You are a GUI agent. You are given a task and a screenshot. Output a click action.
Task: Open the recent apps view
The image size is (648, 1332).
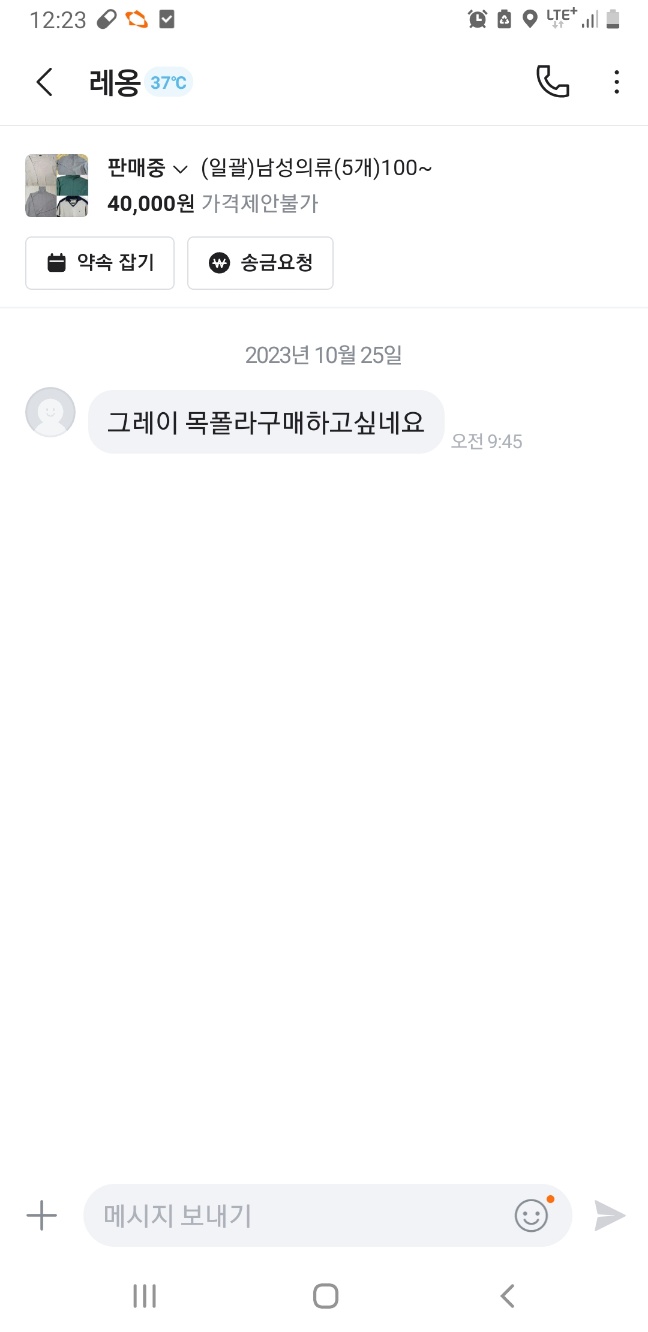click(145, 1296)
